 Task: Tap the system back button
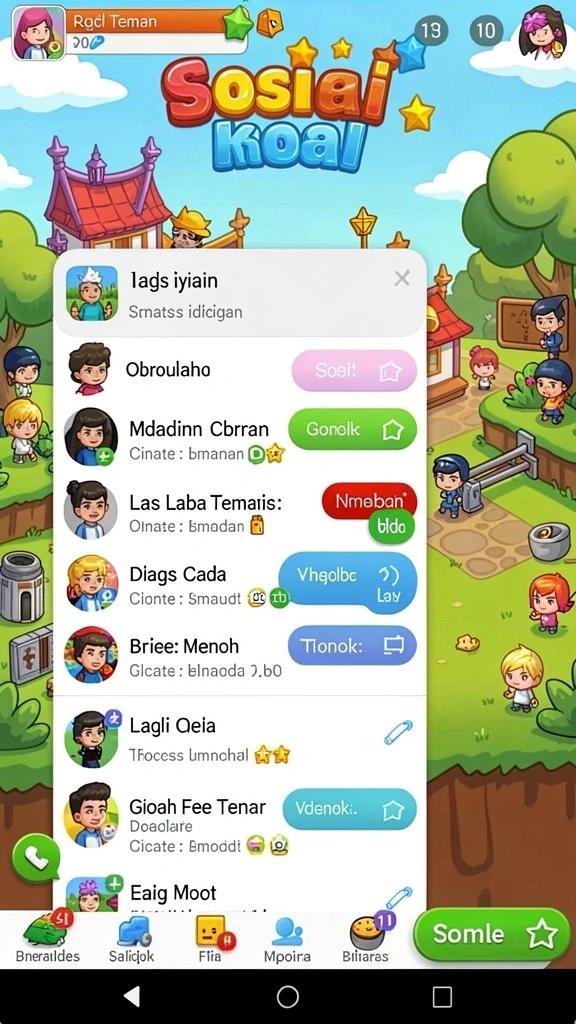pos(133,997)
